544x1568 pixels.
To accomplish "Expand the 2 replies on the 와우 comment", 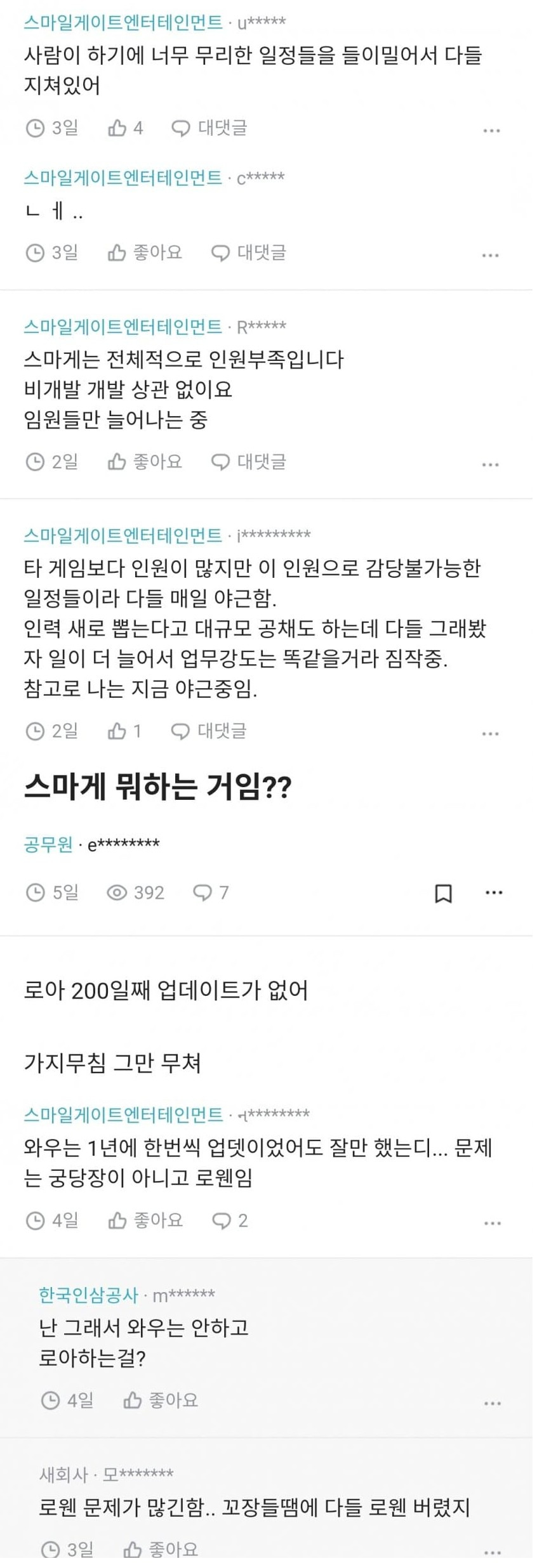I will 230,1220.
